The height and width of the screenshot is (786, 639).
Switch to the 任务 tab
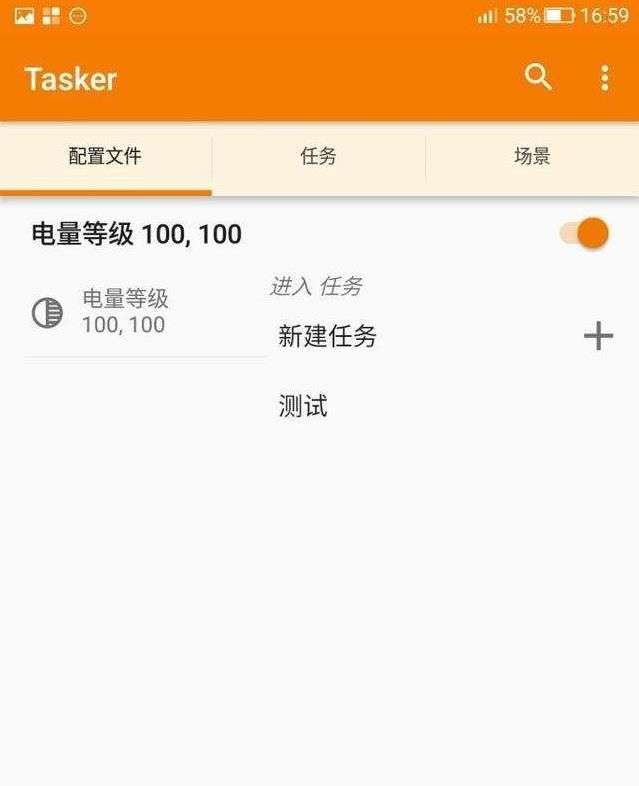(318, 157)
